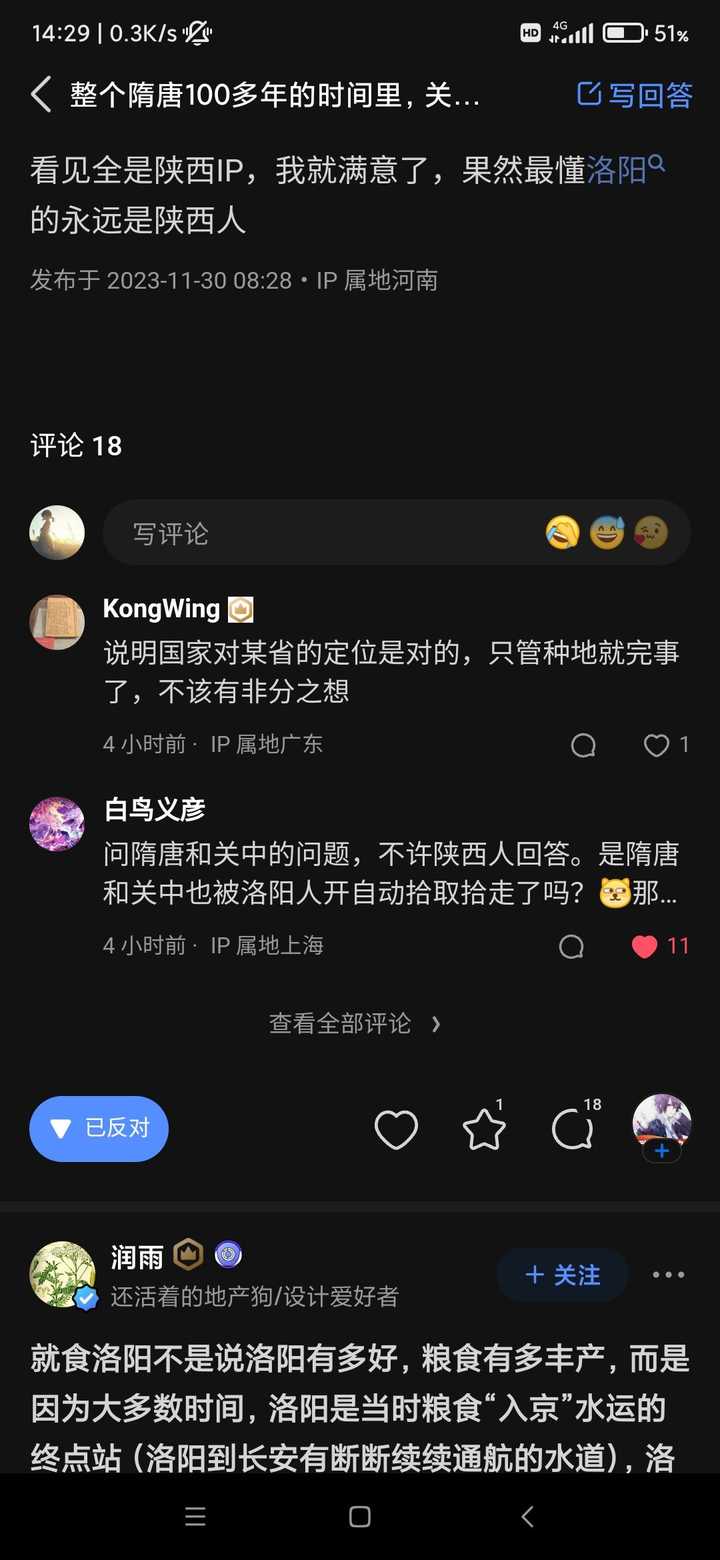Follow 润雨 with the 关注 button

click(562, 1275)
